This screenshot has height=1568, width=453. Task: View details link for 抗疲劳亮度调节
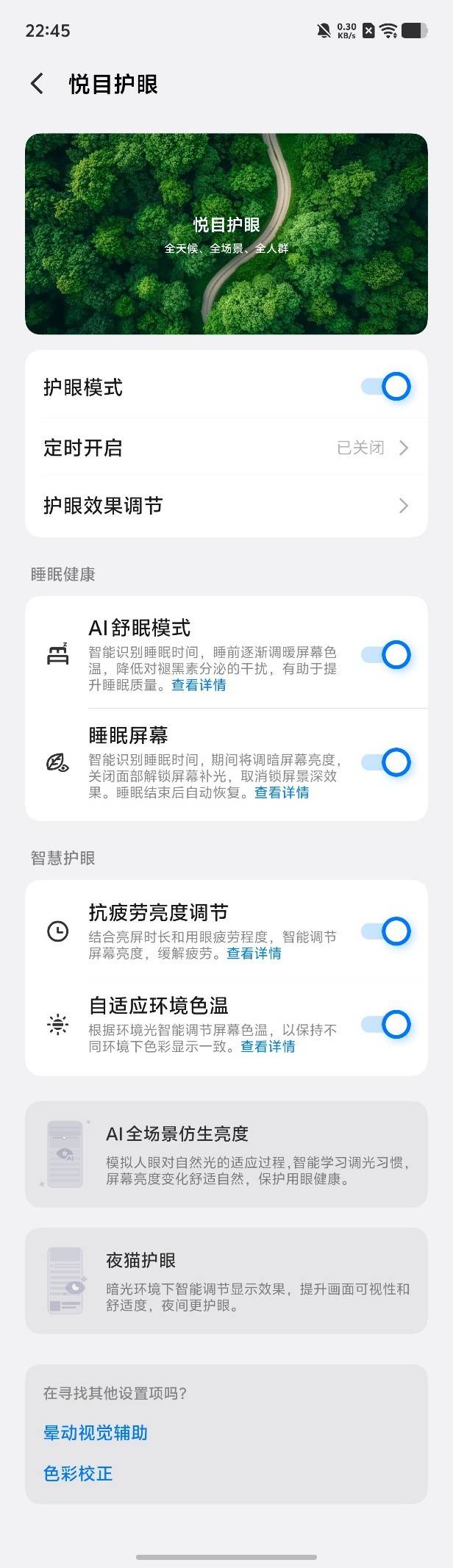[x=254, y=953]
